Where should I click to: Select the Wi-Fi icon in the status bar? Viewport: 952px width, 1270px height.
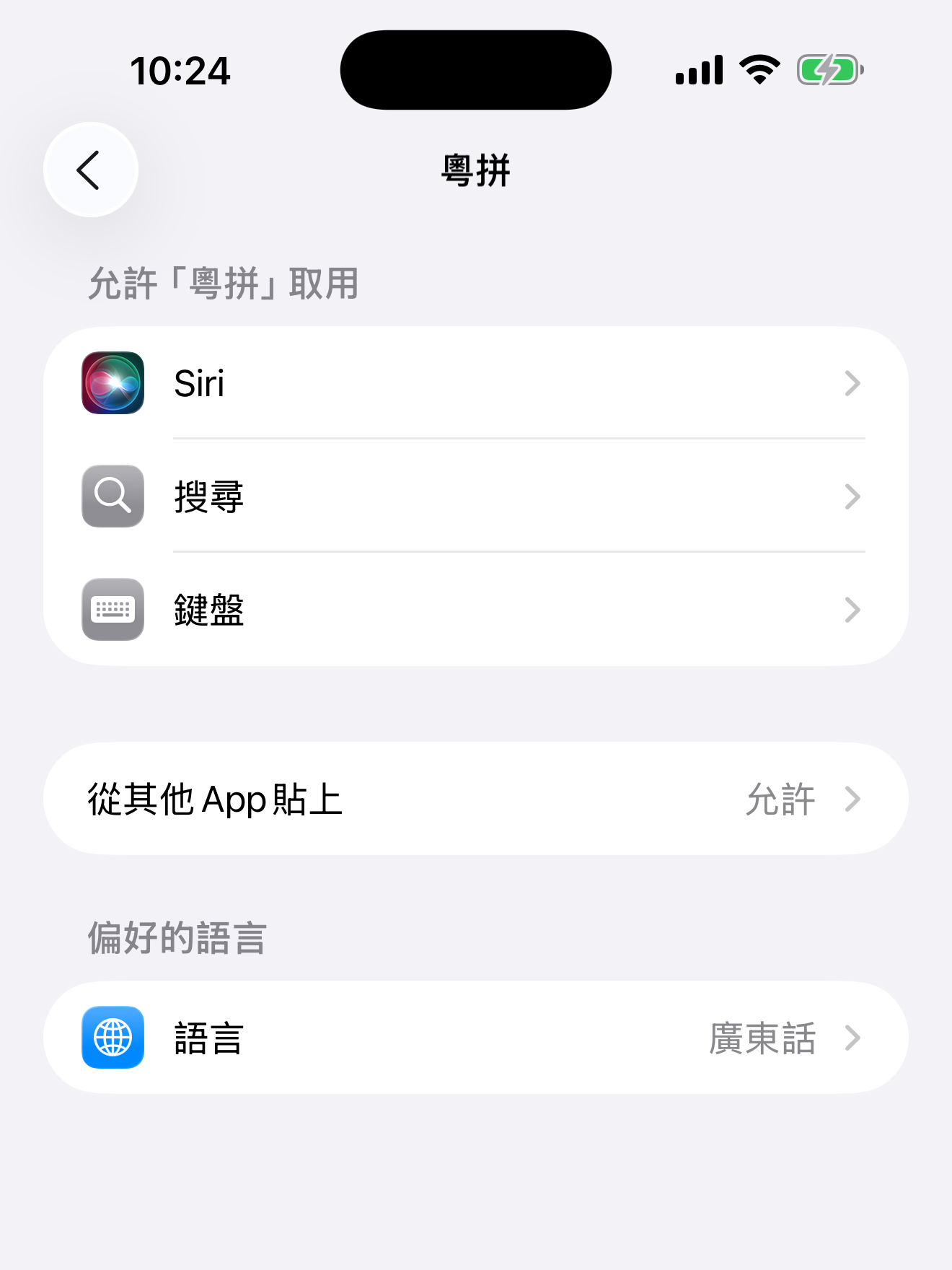(758, 69)
